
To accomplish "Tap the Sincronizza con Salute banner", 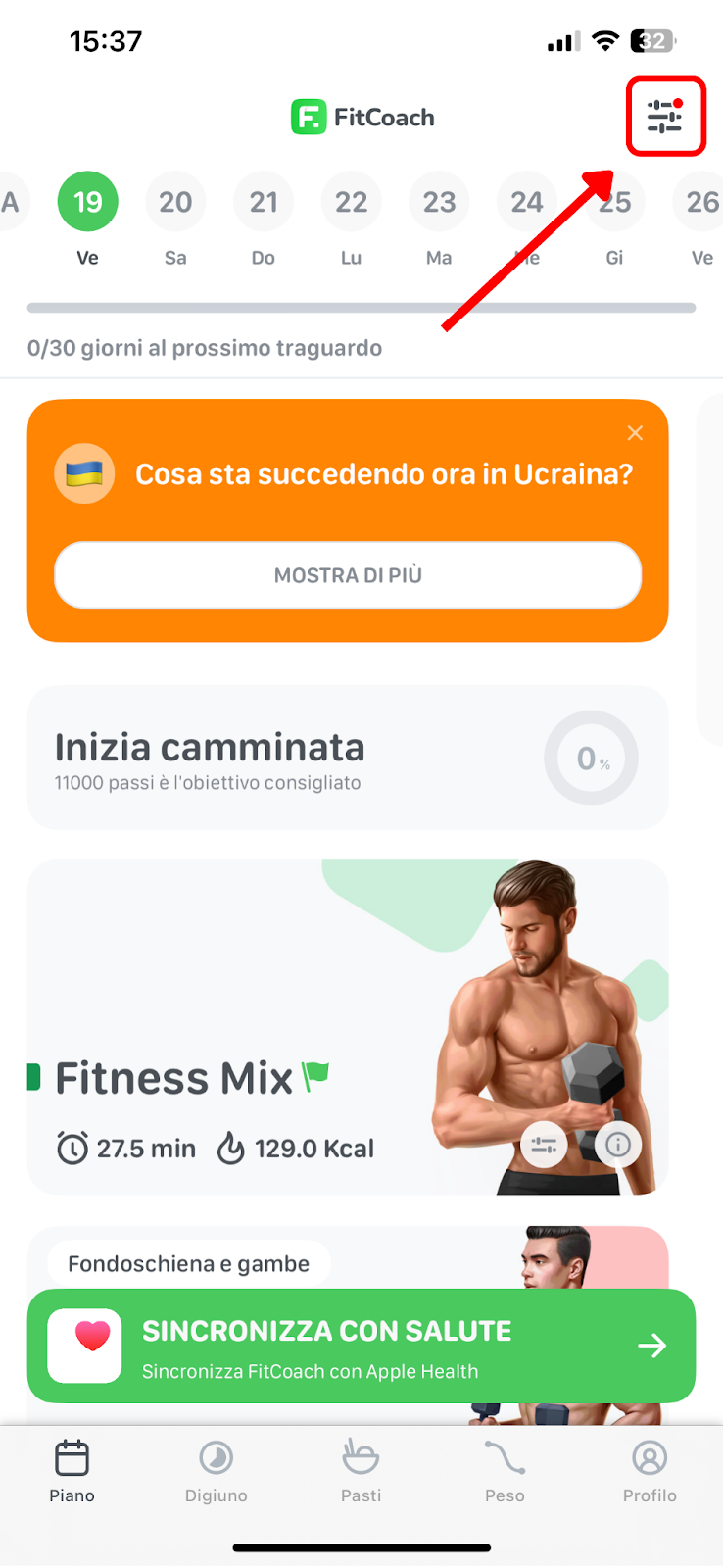I will 361,1346.
